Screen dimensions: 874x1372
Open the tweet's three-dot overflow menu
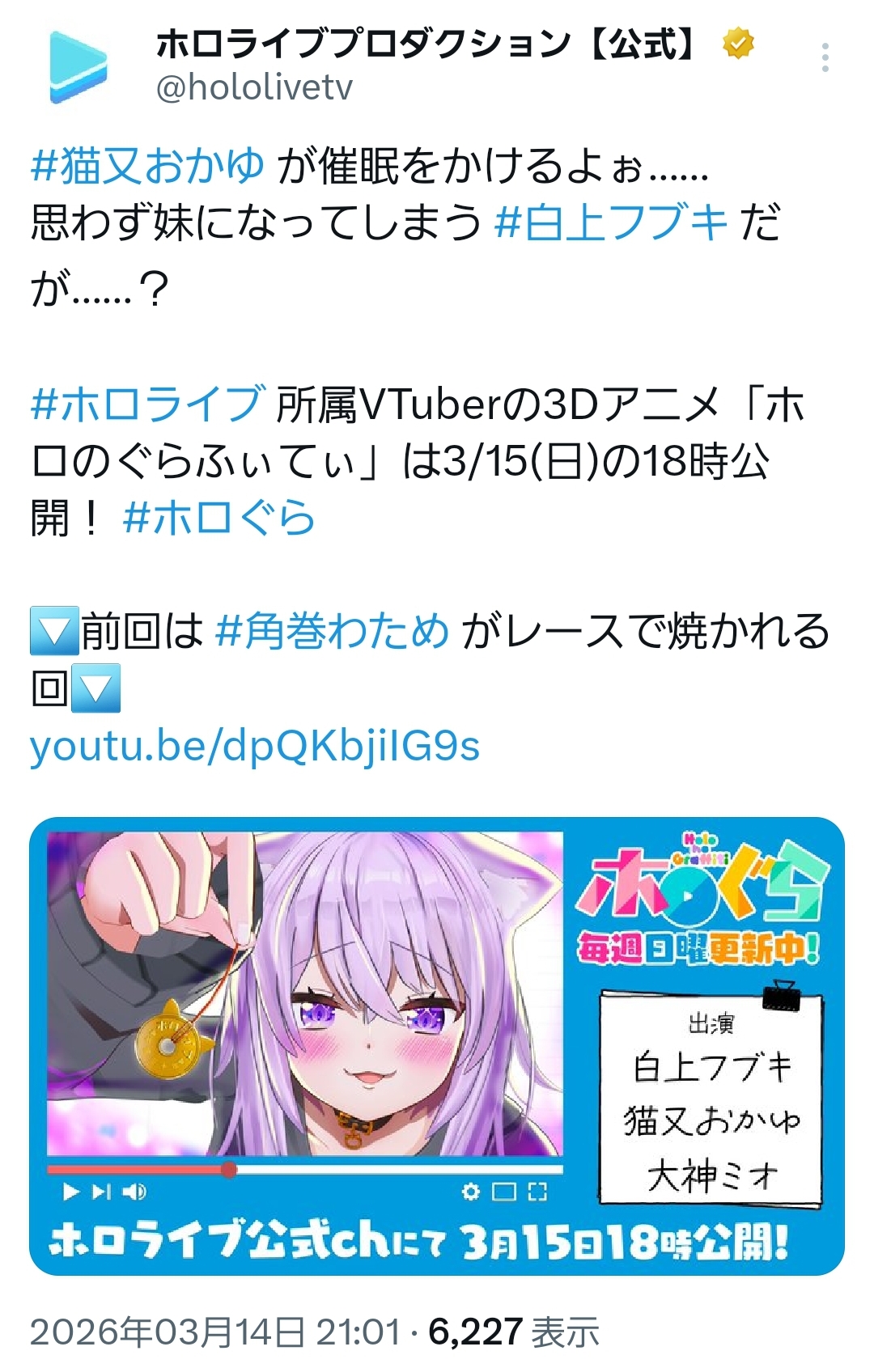click(825, 57)
